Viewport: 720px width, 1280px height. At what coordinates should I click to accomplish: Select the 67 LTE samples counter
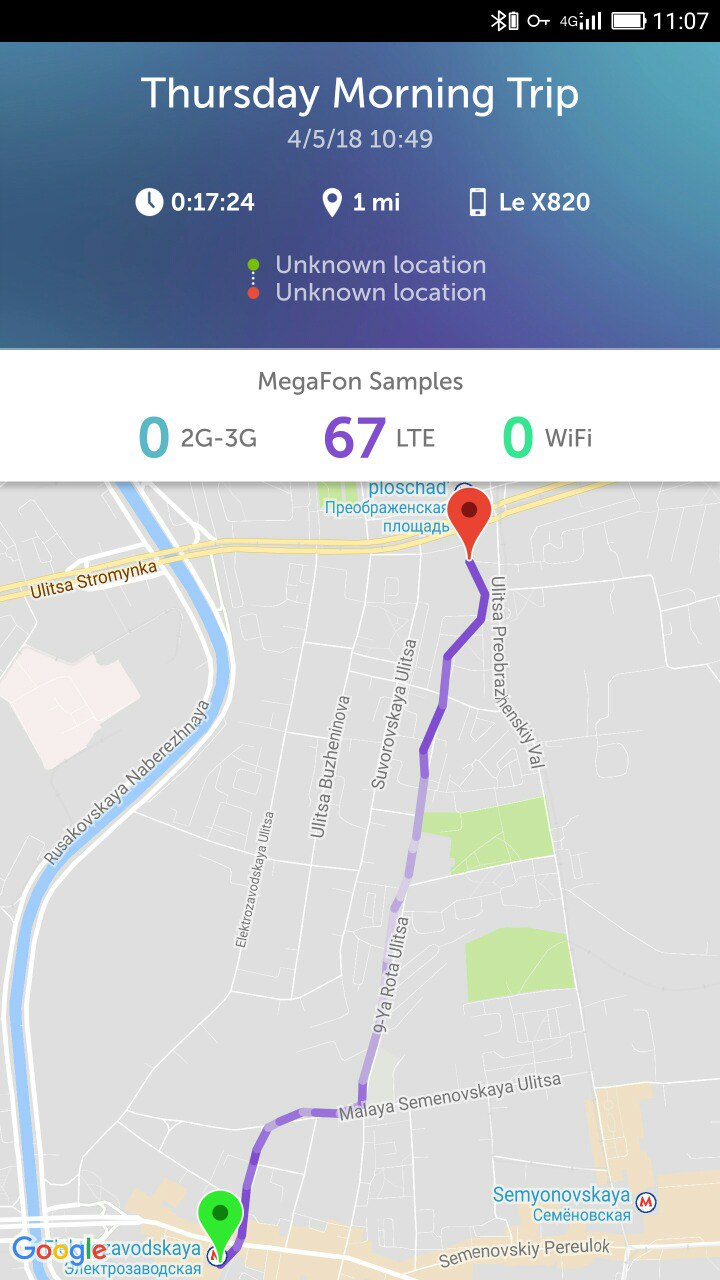pyautogui.click(x=379, y=438)
